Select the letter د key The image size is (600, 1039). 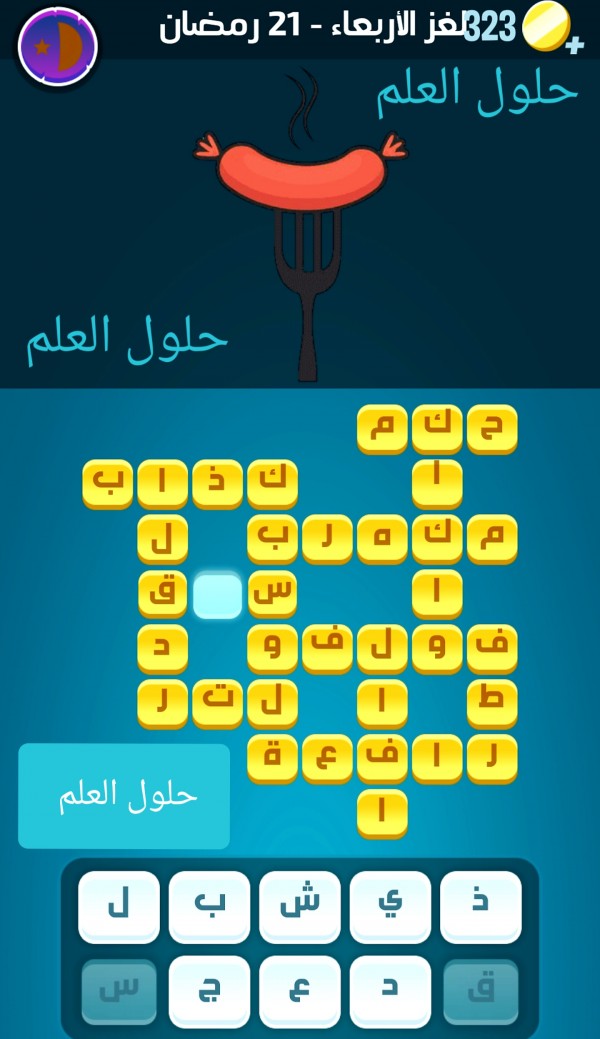click(390, 991)
